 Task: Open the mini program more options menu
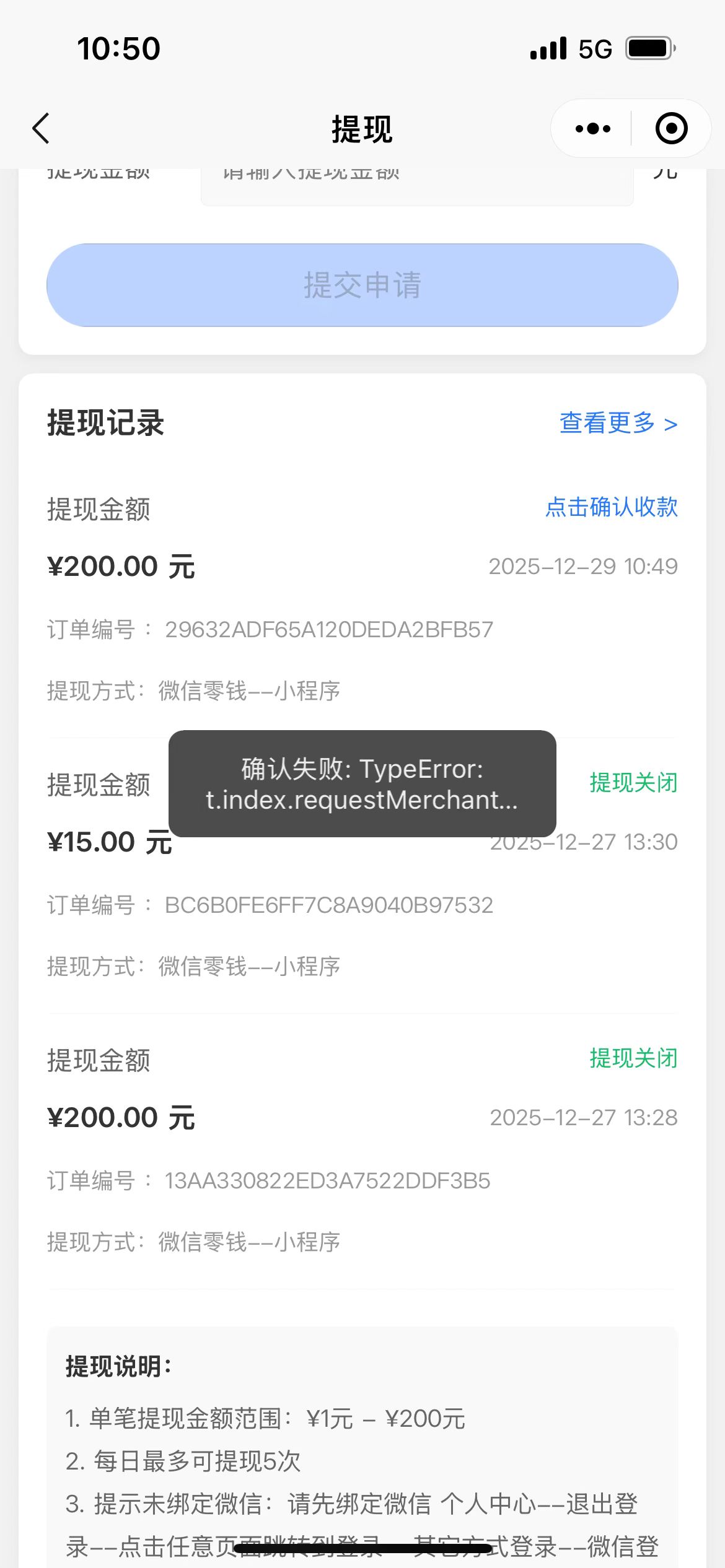(x=592, y=129)
